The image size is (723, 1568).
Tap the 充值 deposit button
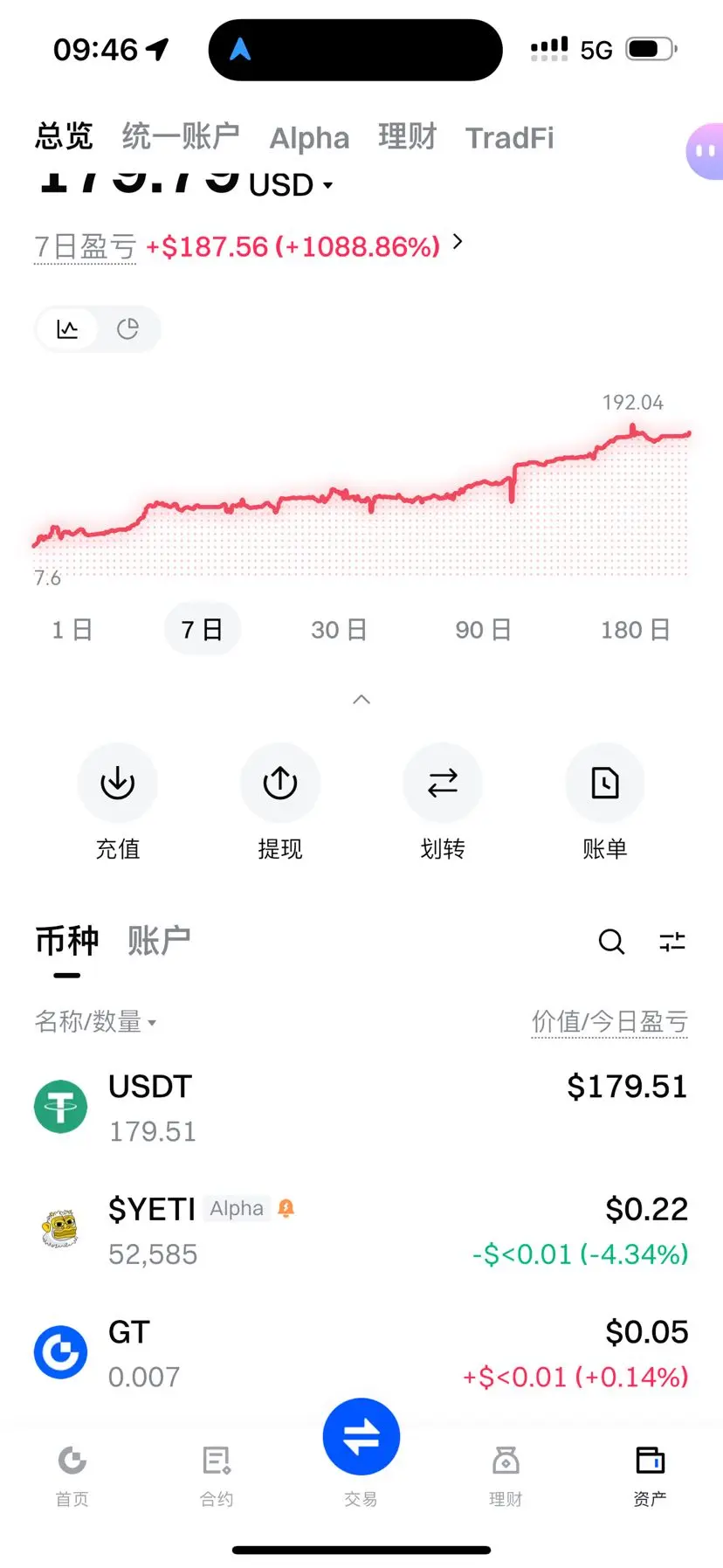[118, 783]
